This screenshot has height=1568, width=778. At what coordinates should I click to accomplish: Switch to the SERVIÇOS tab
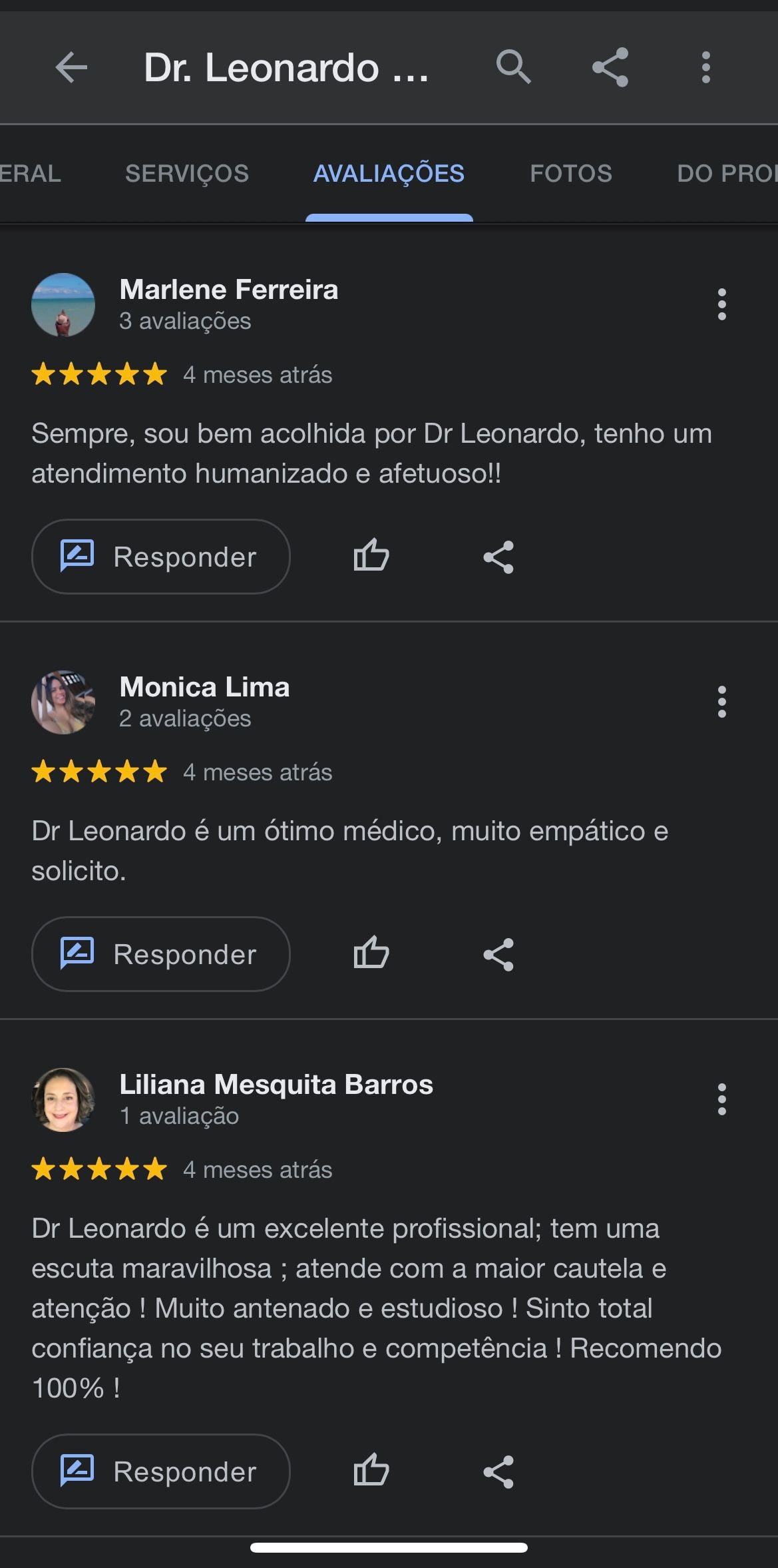tap(187, 173)
